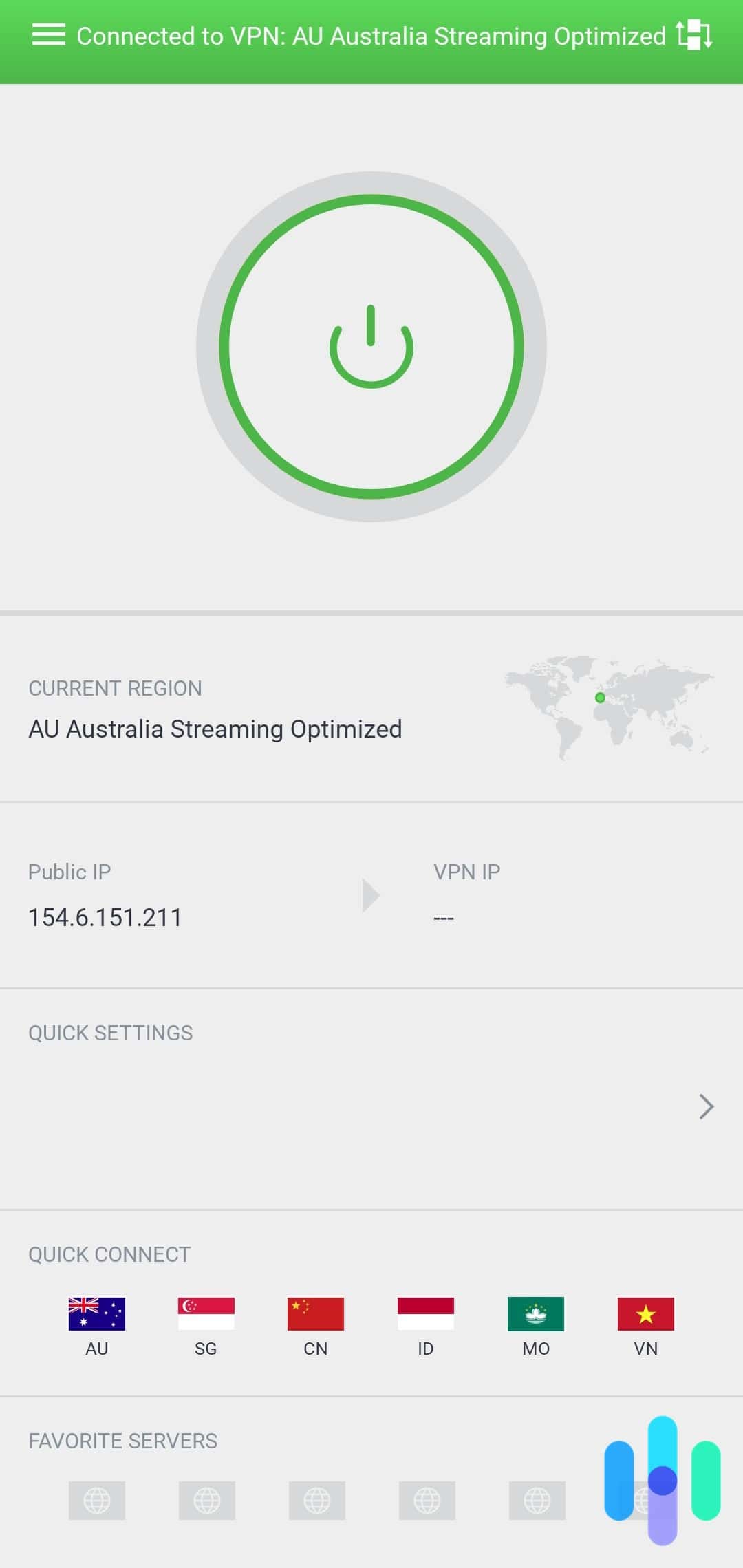The height and width of the screenshot is (1568, 743).
Task: Quick connect to Singapore server
Action: point(206,1314)
